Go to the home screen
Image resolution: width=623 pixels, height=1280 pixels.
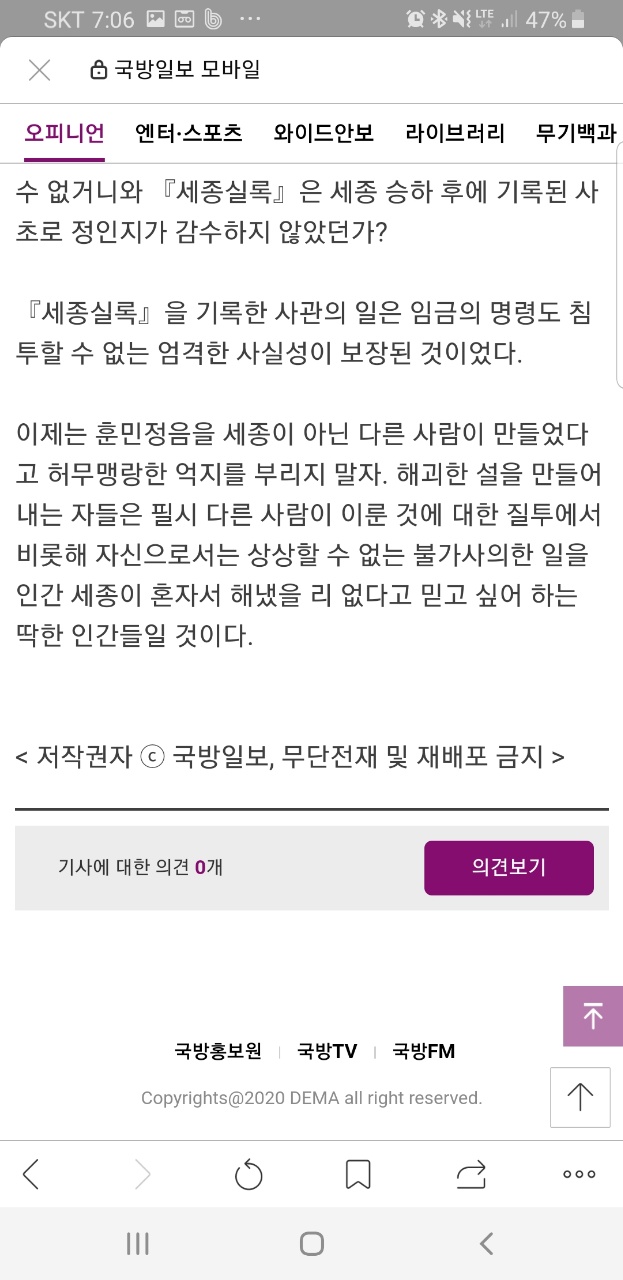(311, 1243)
